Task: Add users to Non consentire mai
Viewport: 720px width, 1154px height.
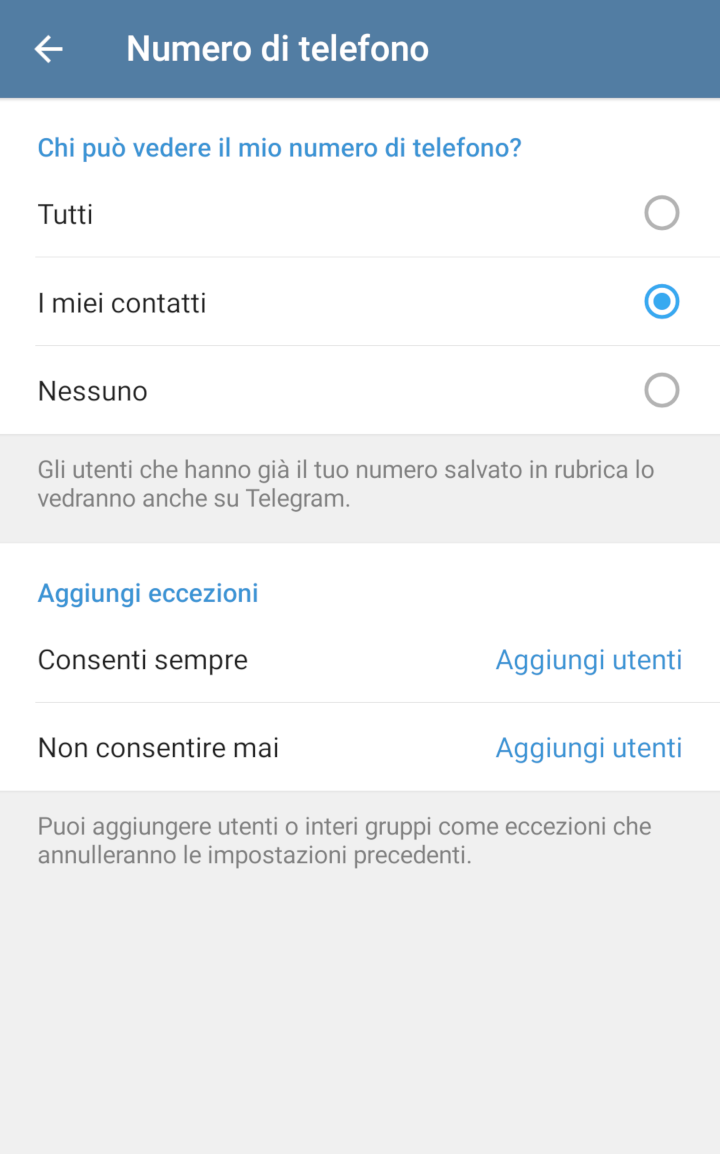Action: click(x=588, y=748)
